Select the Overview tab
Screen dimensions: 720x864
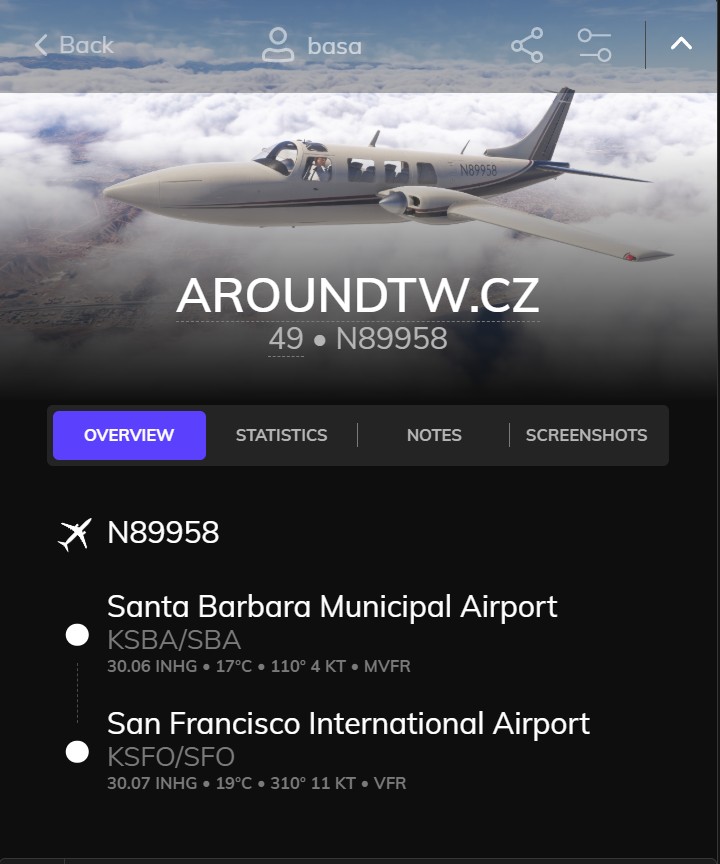(x=129, y=435)
